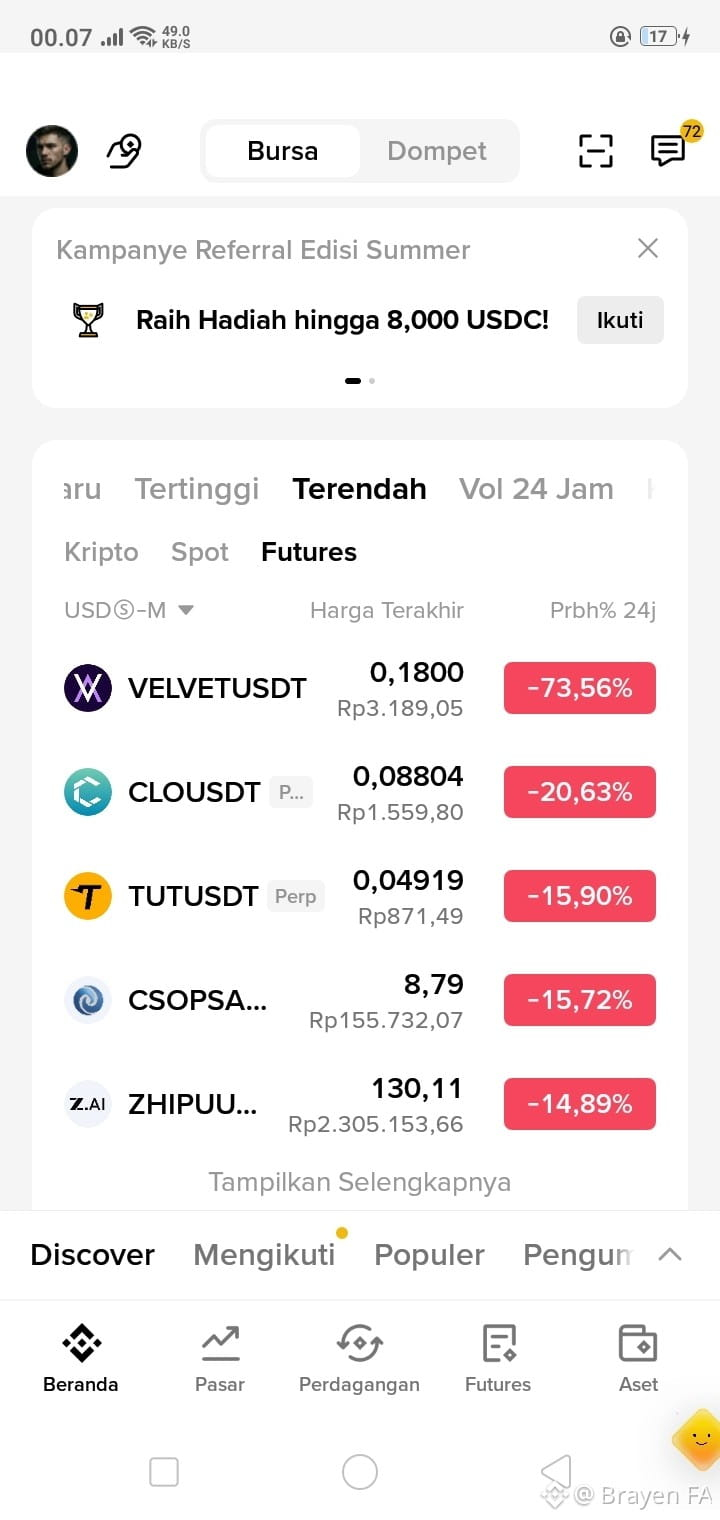Go to the Pasar tab
720x1520 pixels.
[x=220, y=1358]
